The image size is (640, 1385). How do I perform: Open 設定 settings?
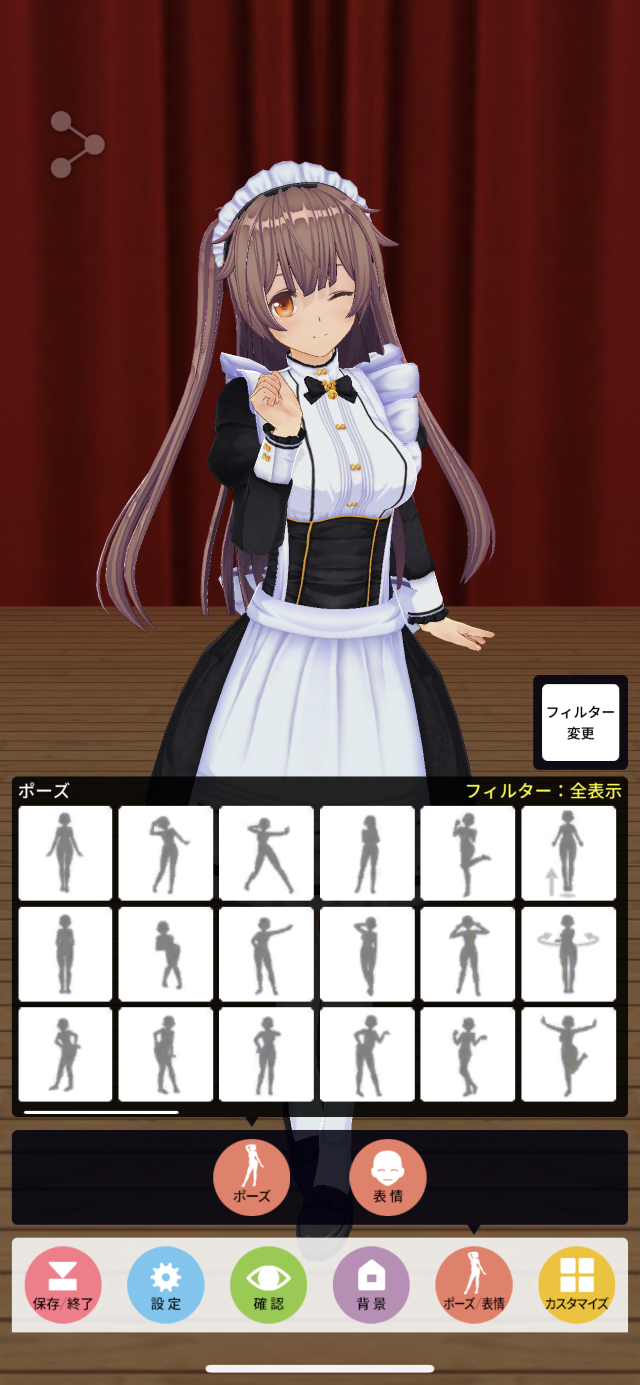[166, 1285]
